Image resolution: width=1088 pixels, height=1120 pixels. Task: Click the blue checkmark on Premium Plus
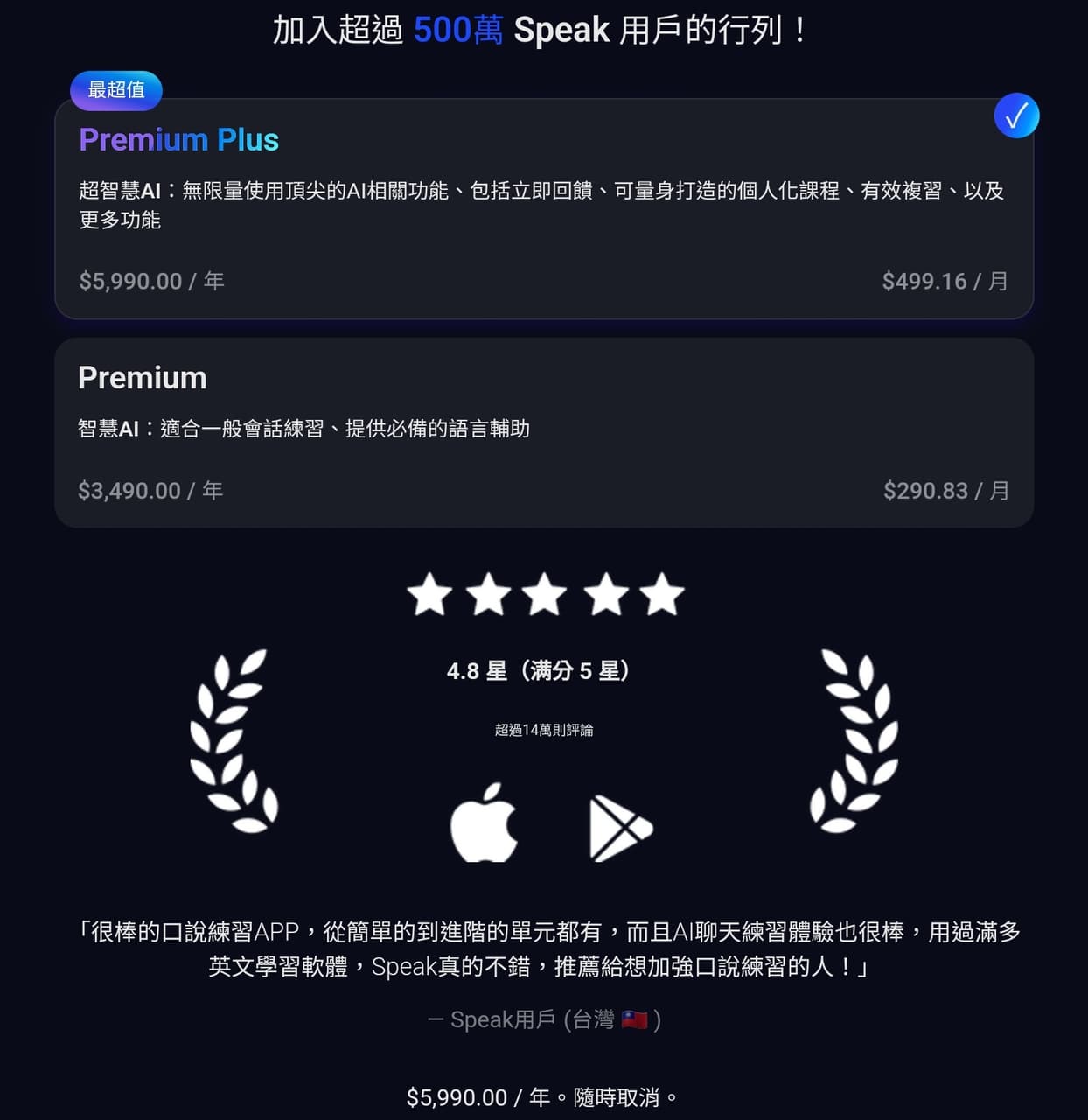[x=1016, y=115]
